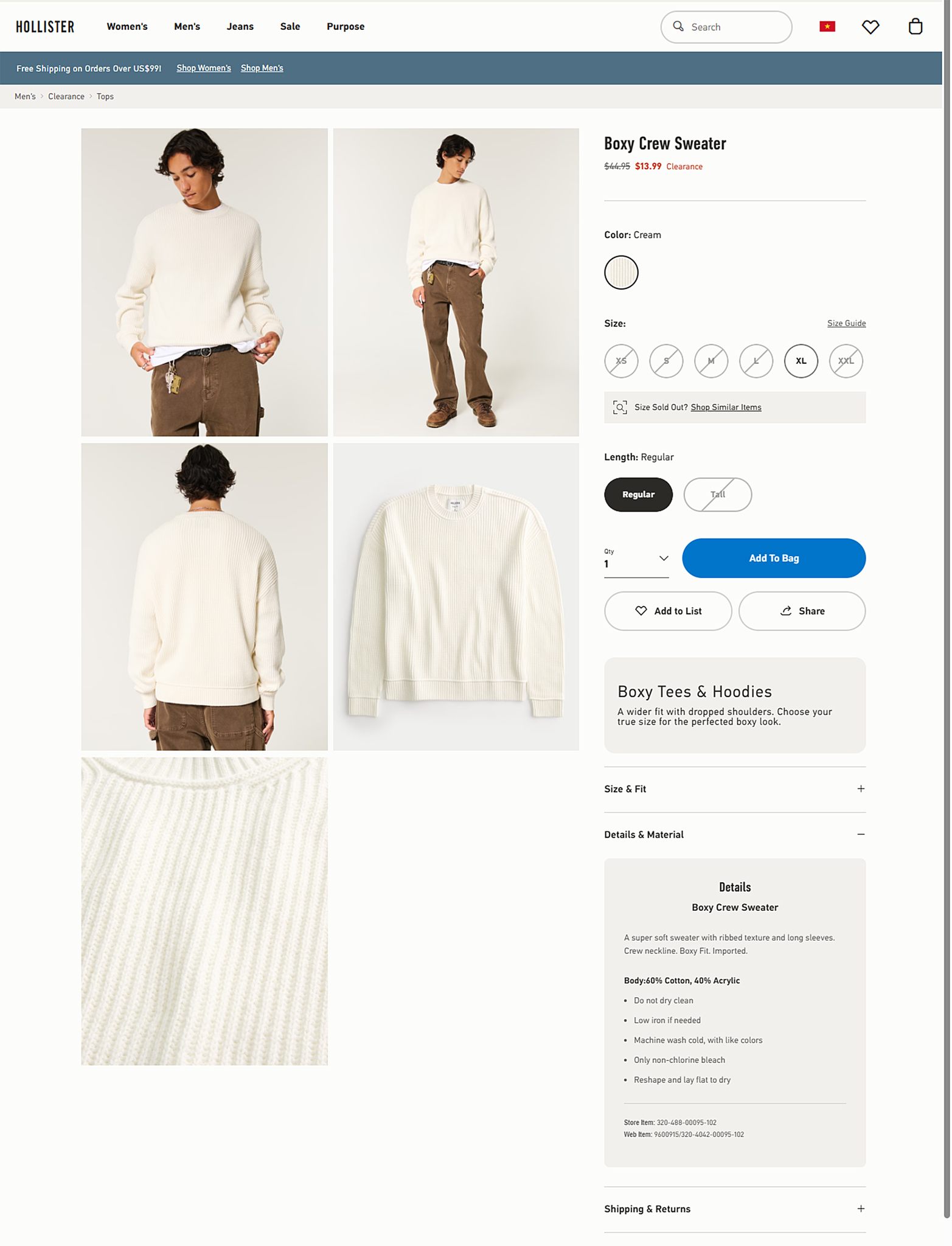Open Shop Similar Items link

click(725, 407)
